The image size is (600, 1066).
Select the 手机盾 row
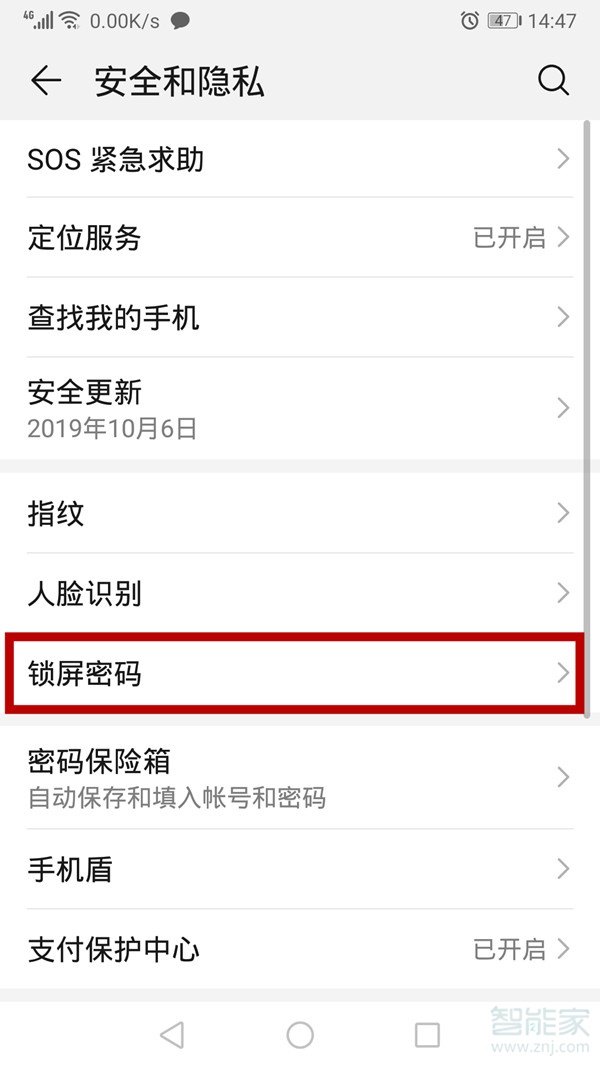coord(298,869)
